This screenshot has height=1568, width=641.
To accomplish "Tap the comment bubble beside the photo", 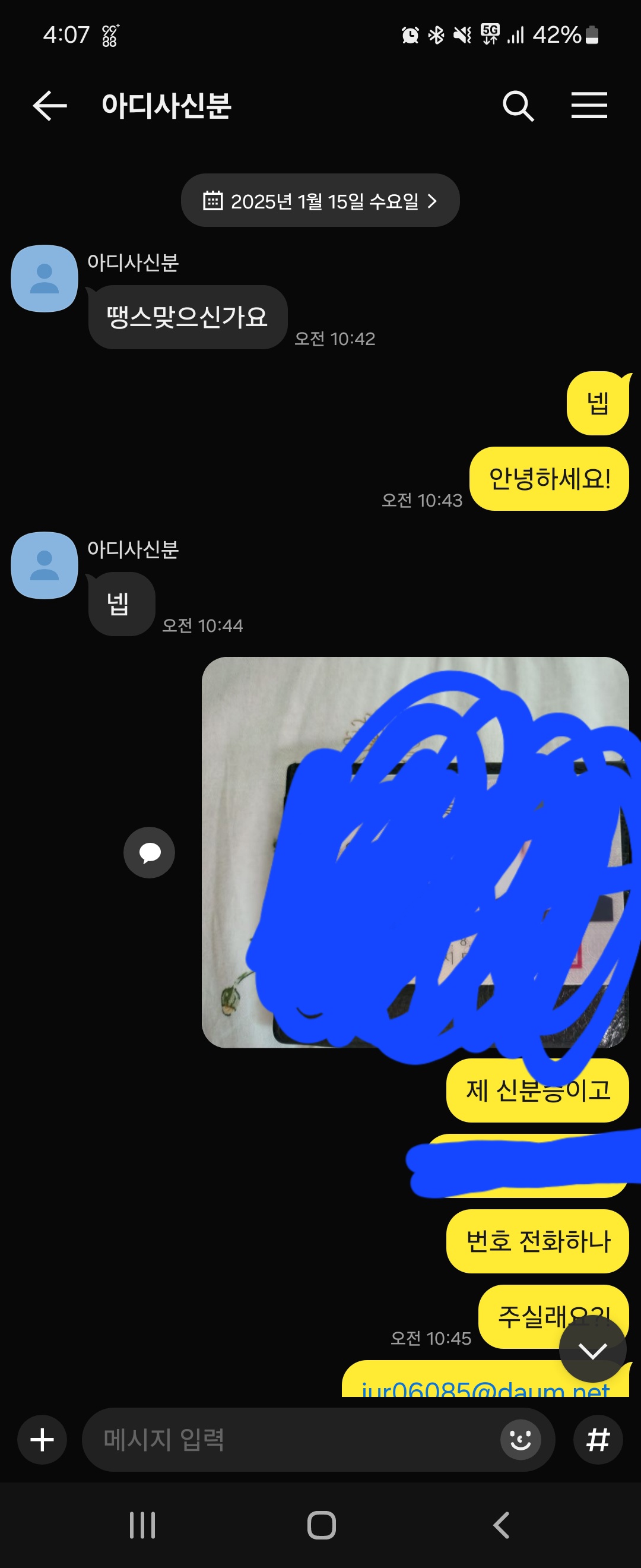I will click(149, 852).
